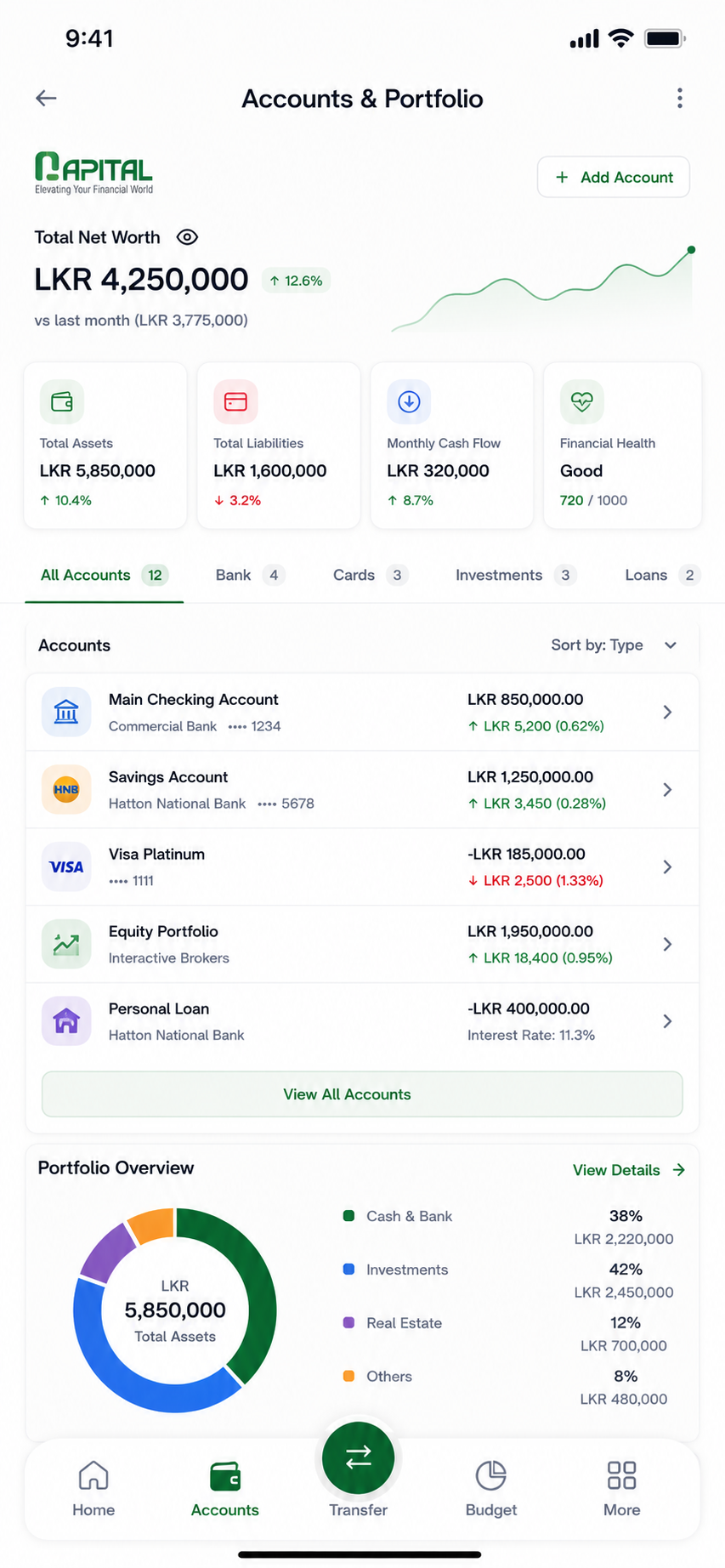
Task: Open the Visa Platinum card row
Action: (x=362, y=867)
